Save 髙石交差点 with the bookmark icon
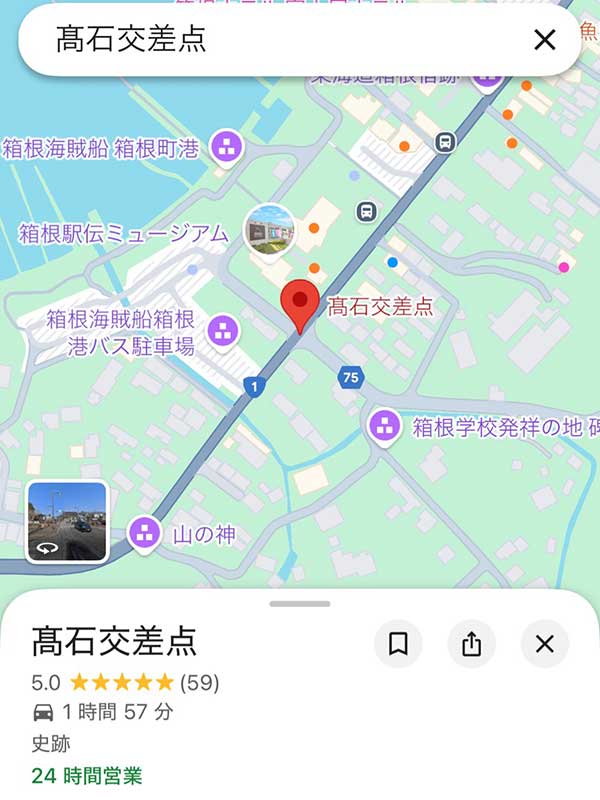600x800 pixels. point(398,644)
